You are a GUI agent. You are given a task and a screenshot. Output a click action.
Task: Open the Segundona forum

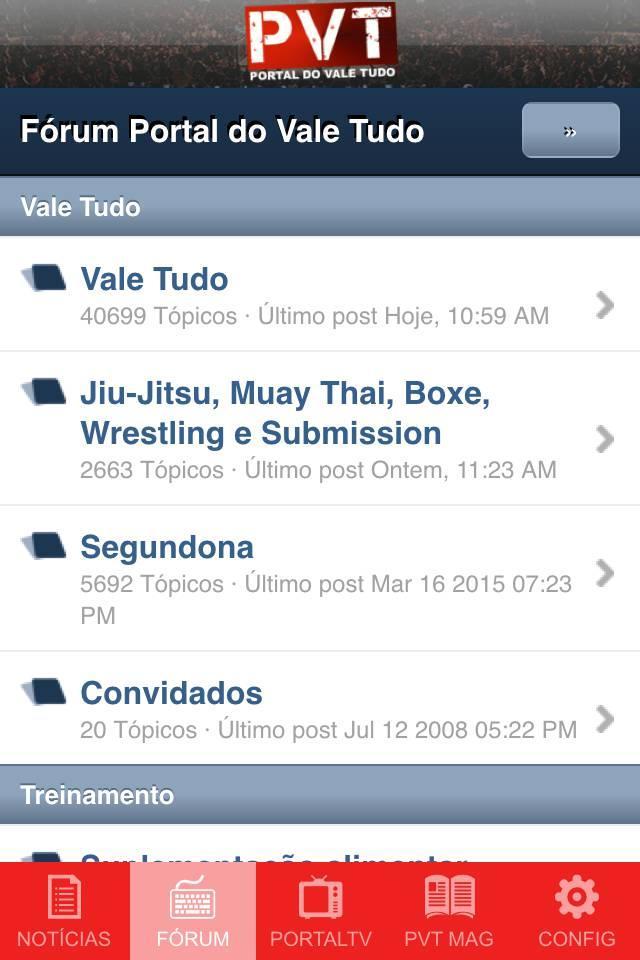318,578
